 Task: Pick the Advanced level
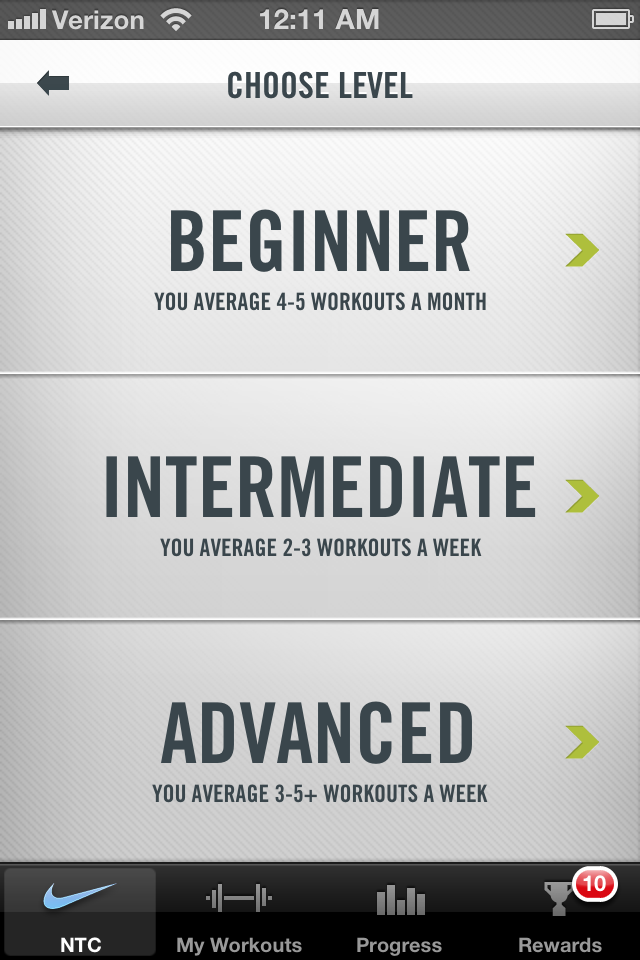coord(320,744)
